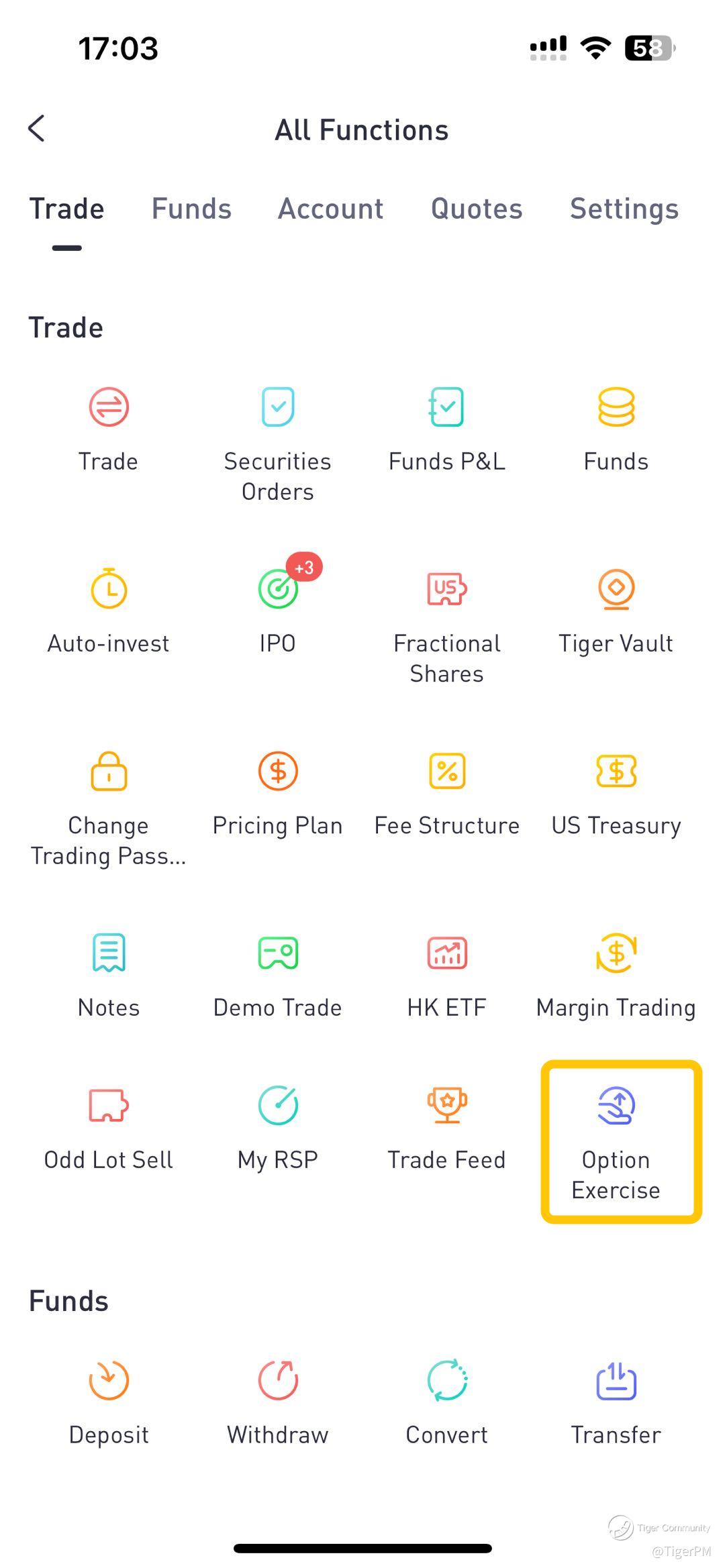Screen dimensions: 725x1568
Task: Start a Deposit
Action: pyautogui.click(x=109, y=1402)
